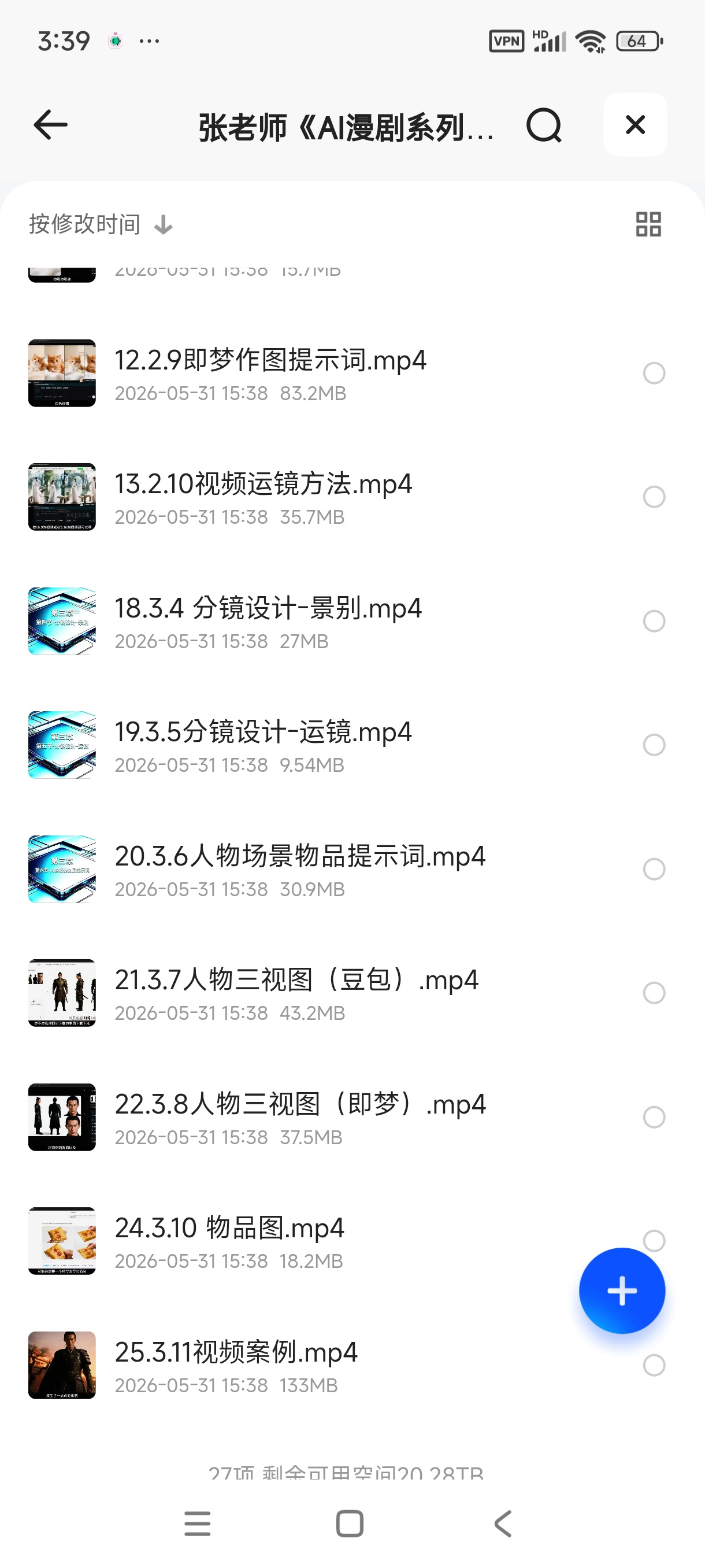Open the system recent apps menu
The width and height of the screenshot is (705, 1568).
(x=197, y=1523)
